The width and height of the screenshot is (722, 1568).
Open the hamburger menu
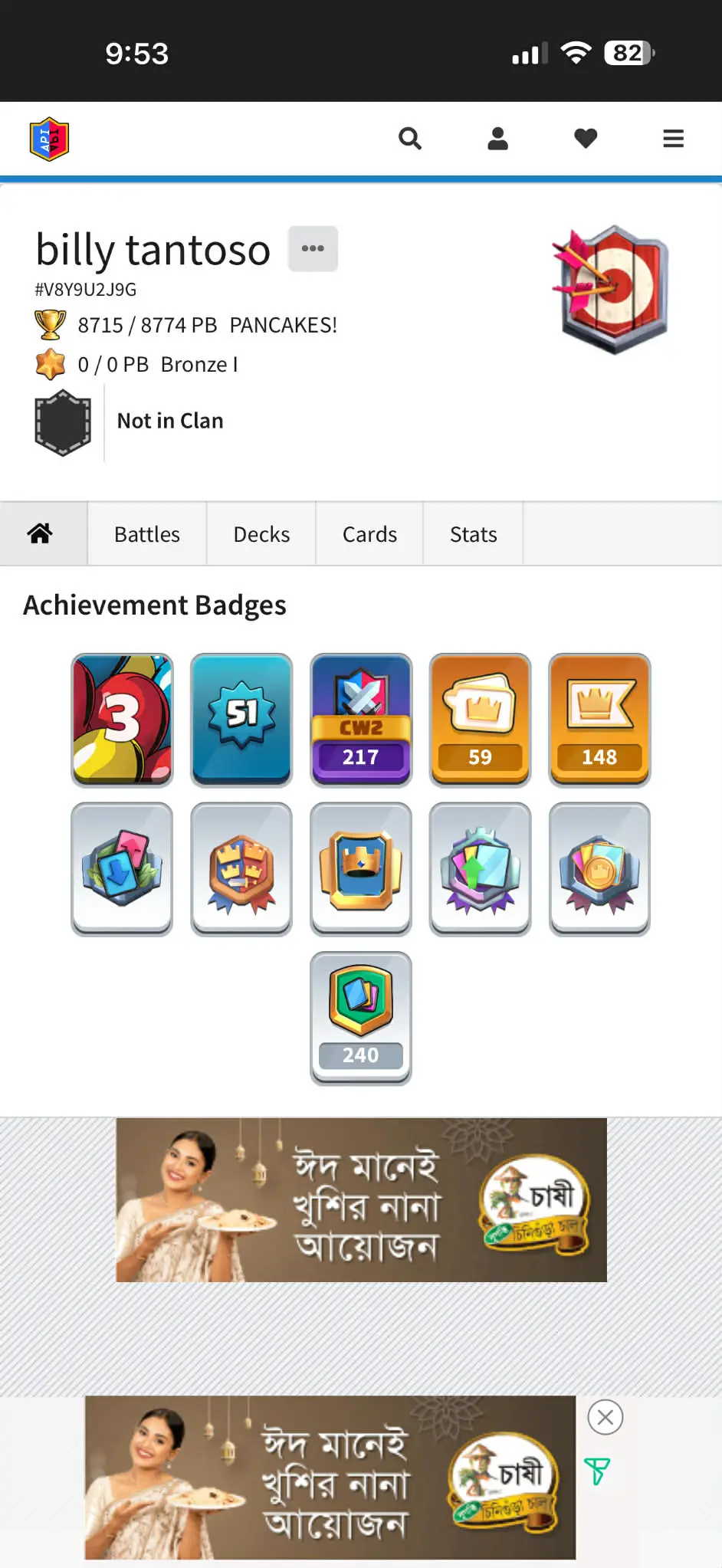(x=673, y=139)
